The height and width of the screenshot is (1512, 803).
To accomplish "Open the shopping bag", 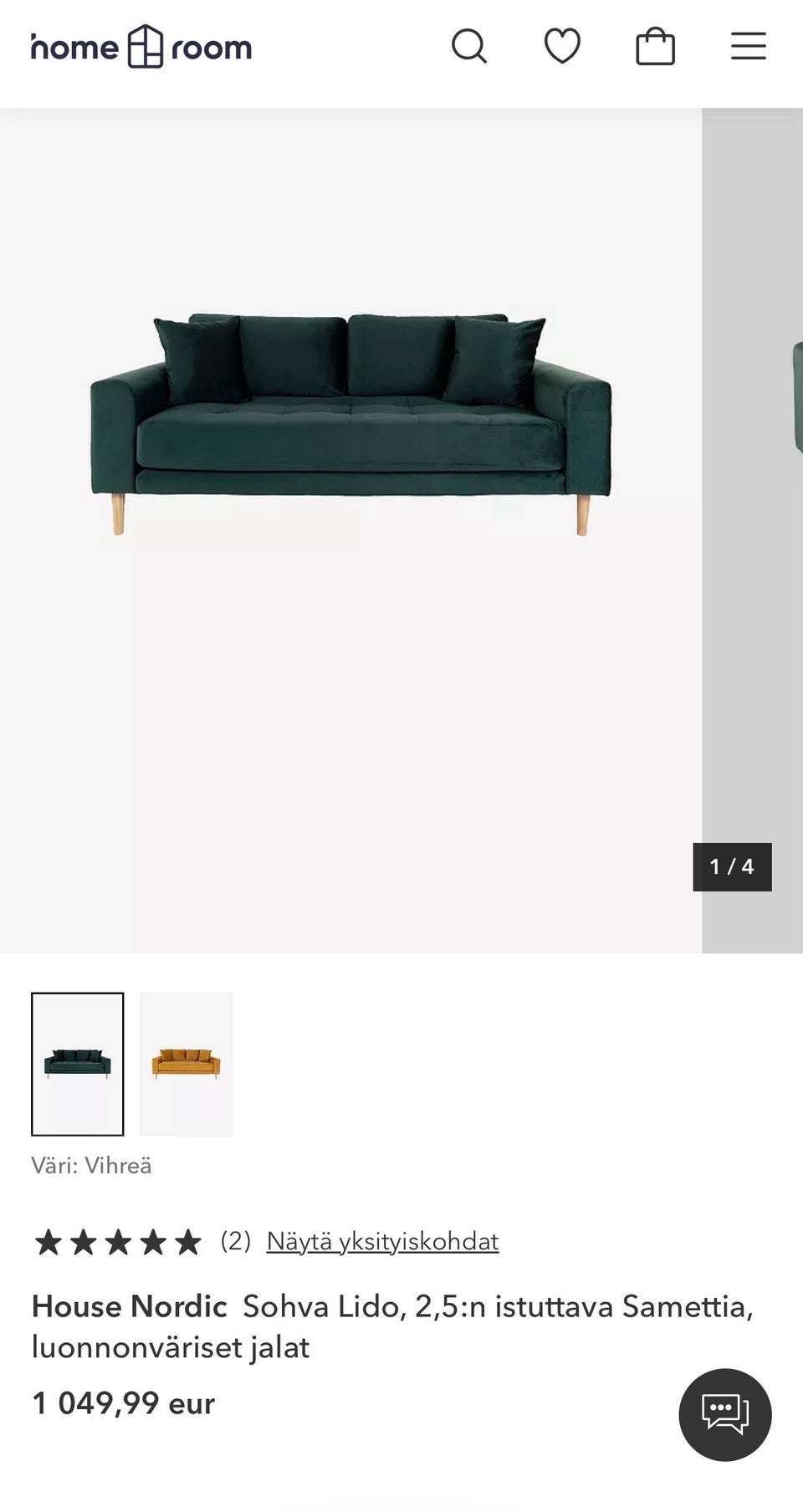I will pyautogui.click(x=655, y=47).
